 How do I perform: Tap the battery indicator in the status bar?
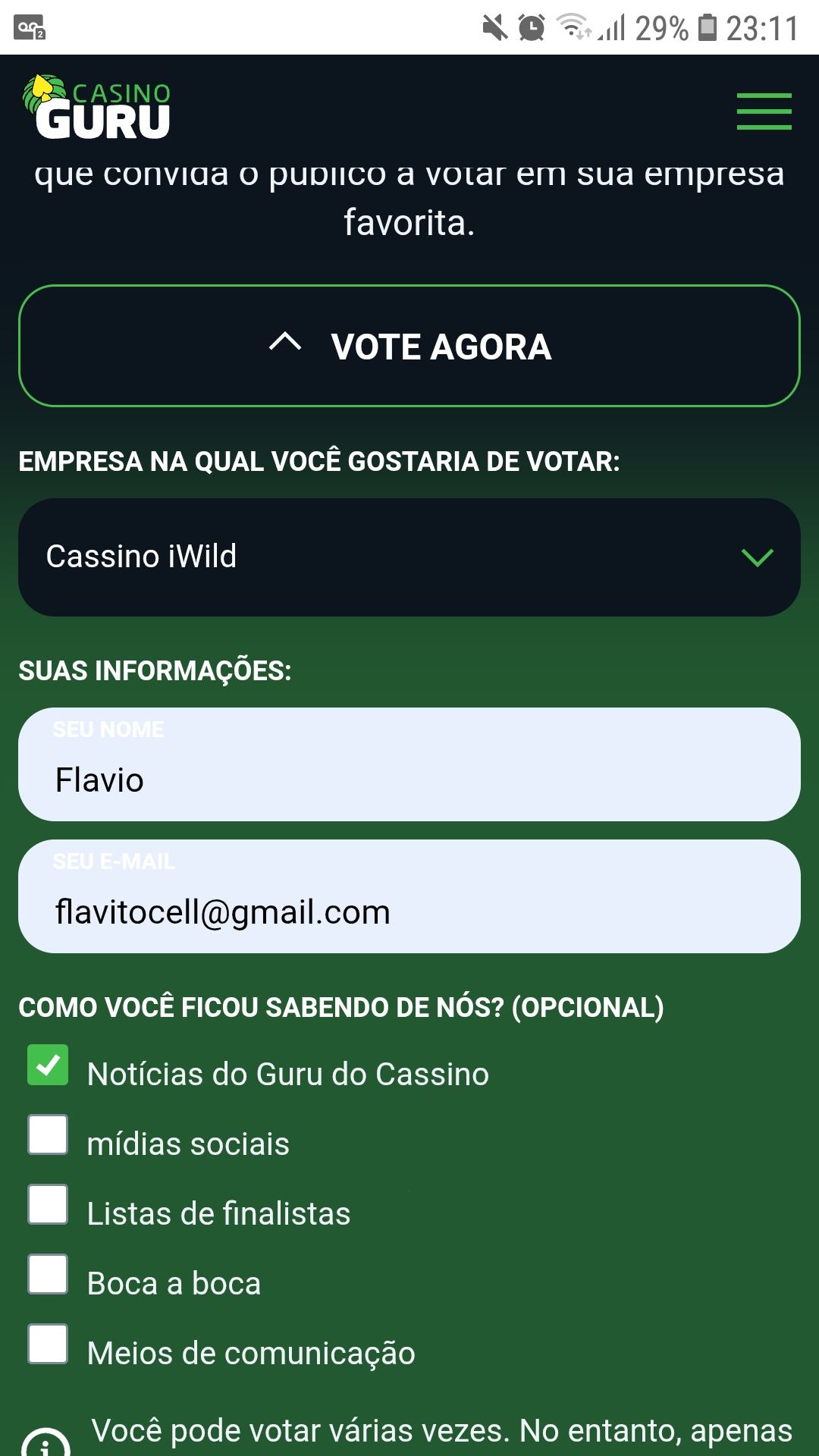(x=709, y=27)
